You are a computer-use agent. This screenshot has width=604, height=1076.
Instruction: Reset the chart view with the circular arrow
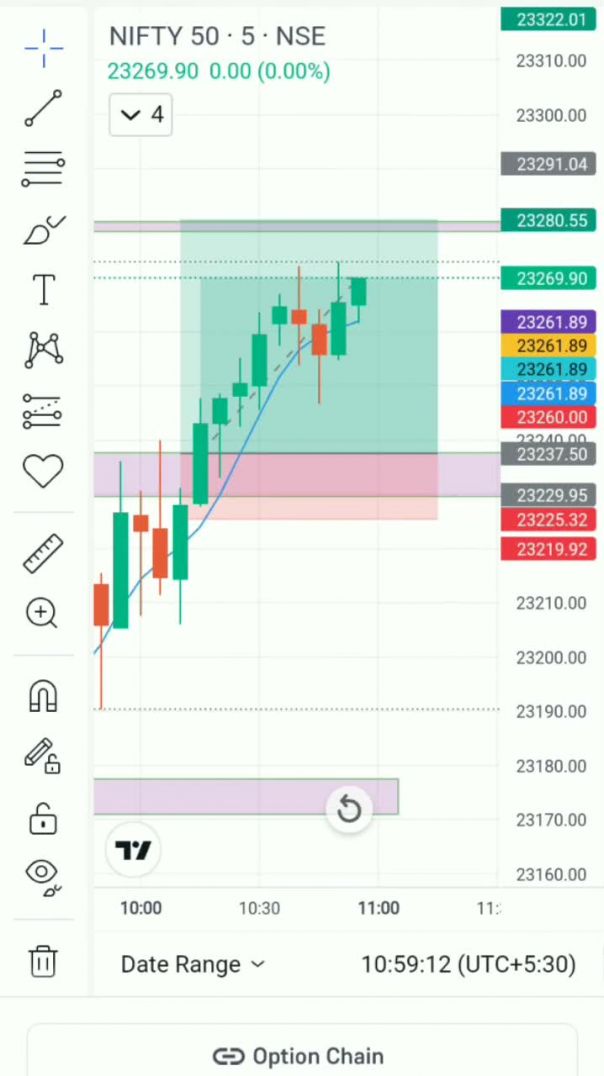tap(348, 808)
